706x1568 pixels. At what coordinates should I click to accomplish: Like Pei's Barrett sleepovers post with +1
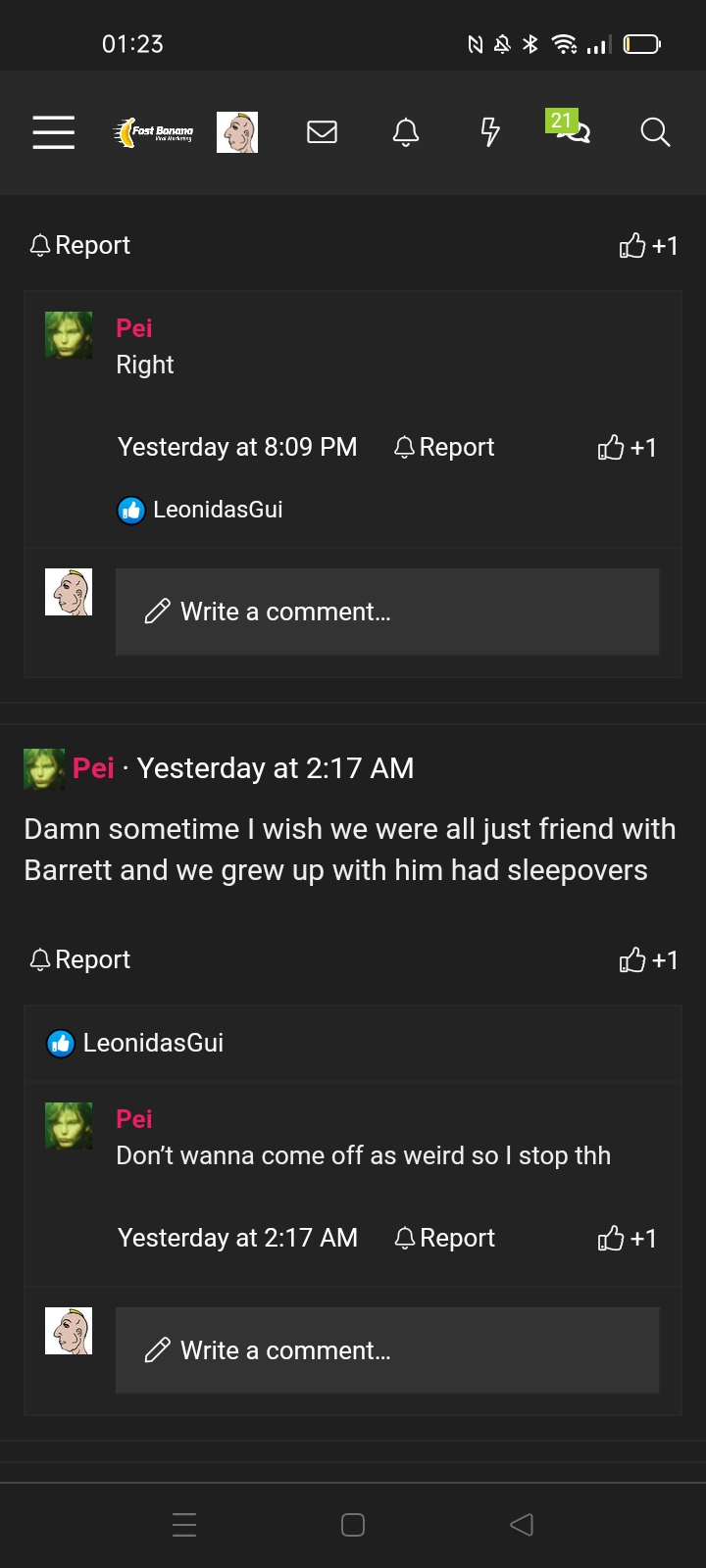pyautogui.click(x=649, y=960)
